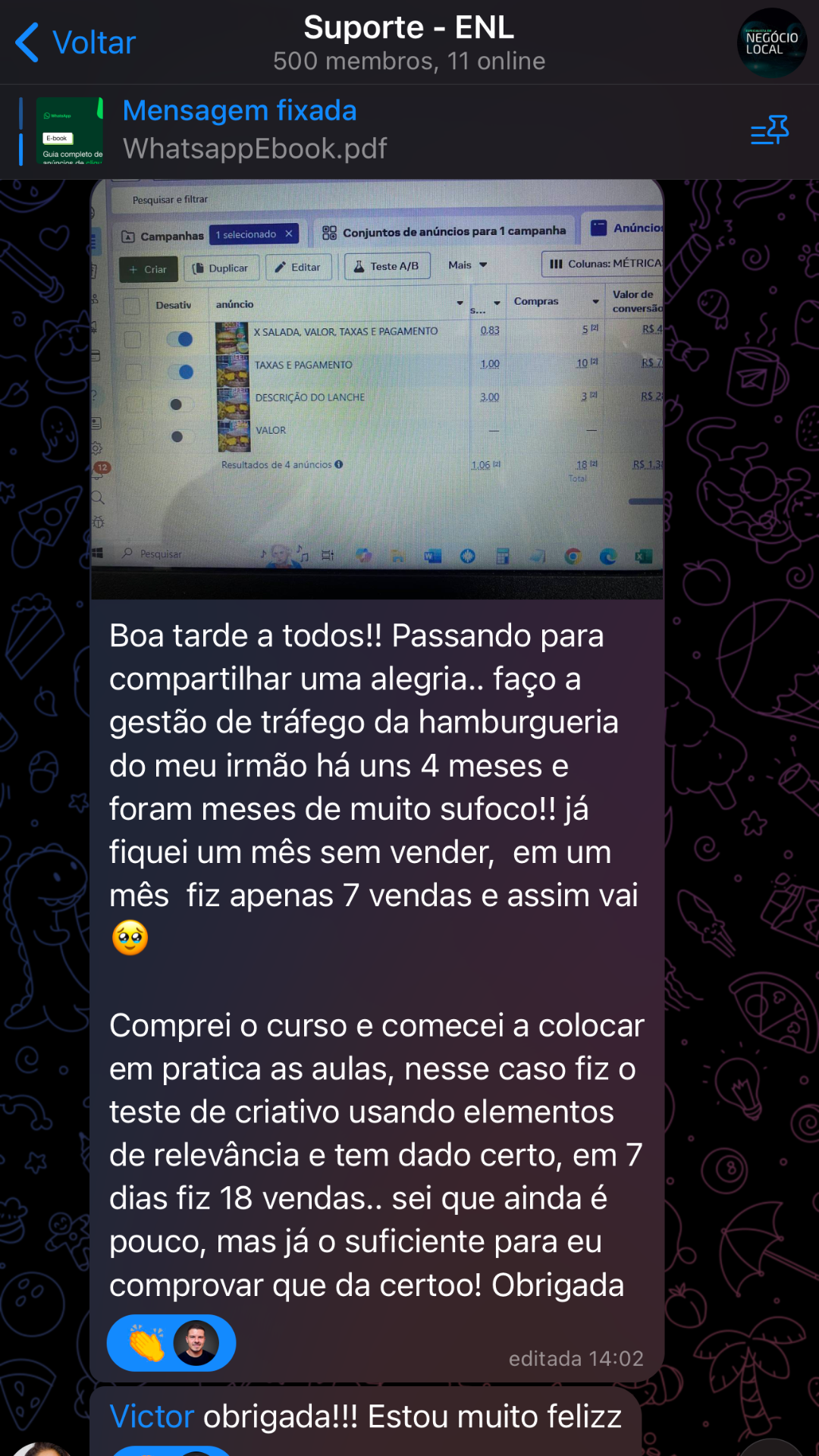
Task: Show the list of pinned messages
Action: tap(769, 130)
